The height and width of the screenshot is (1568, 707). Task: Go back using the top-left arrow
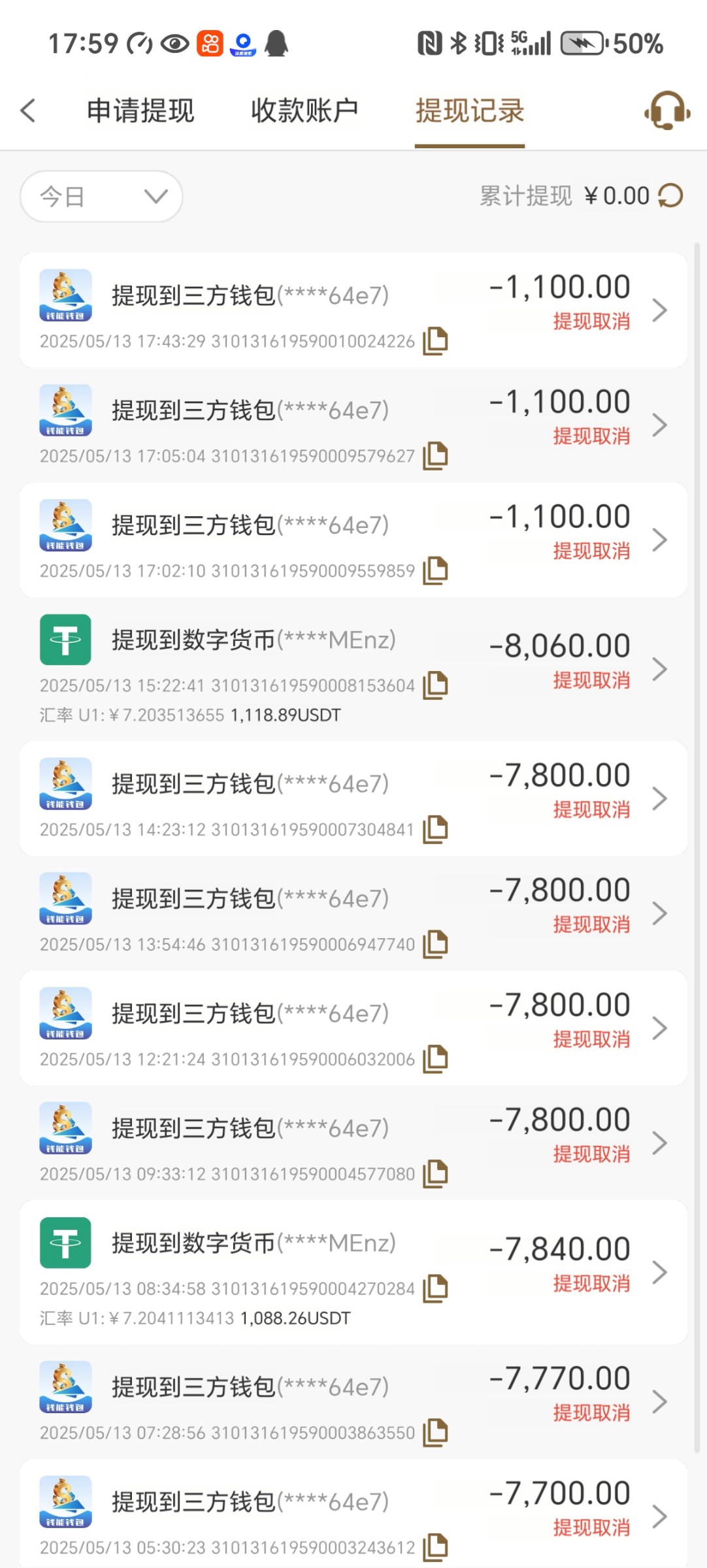[27, 110]
